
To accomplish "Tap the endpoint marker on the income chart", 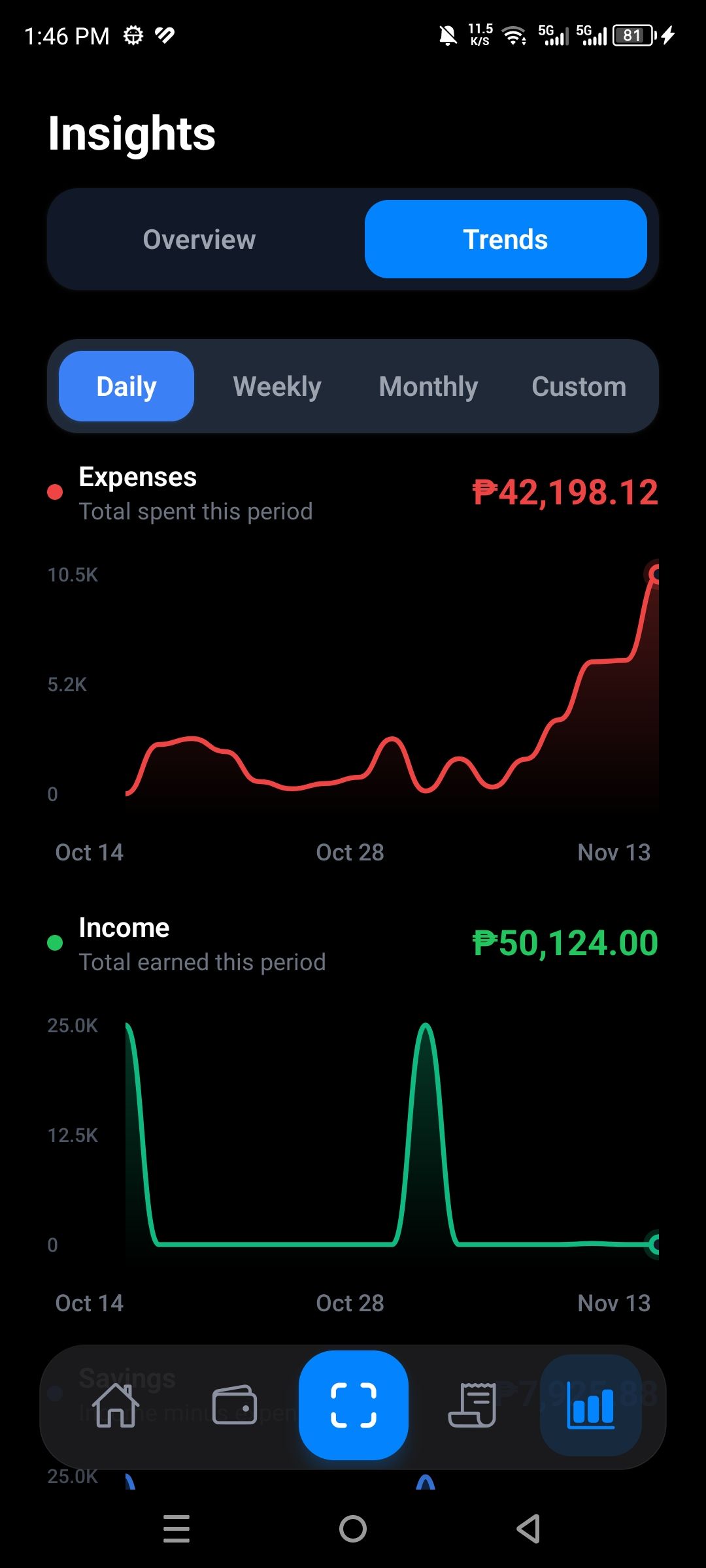I will tap(656, 1243).
